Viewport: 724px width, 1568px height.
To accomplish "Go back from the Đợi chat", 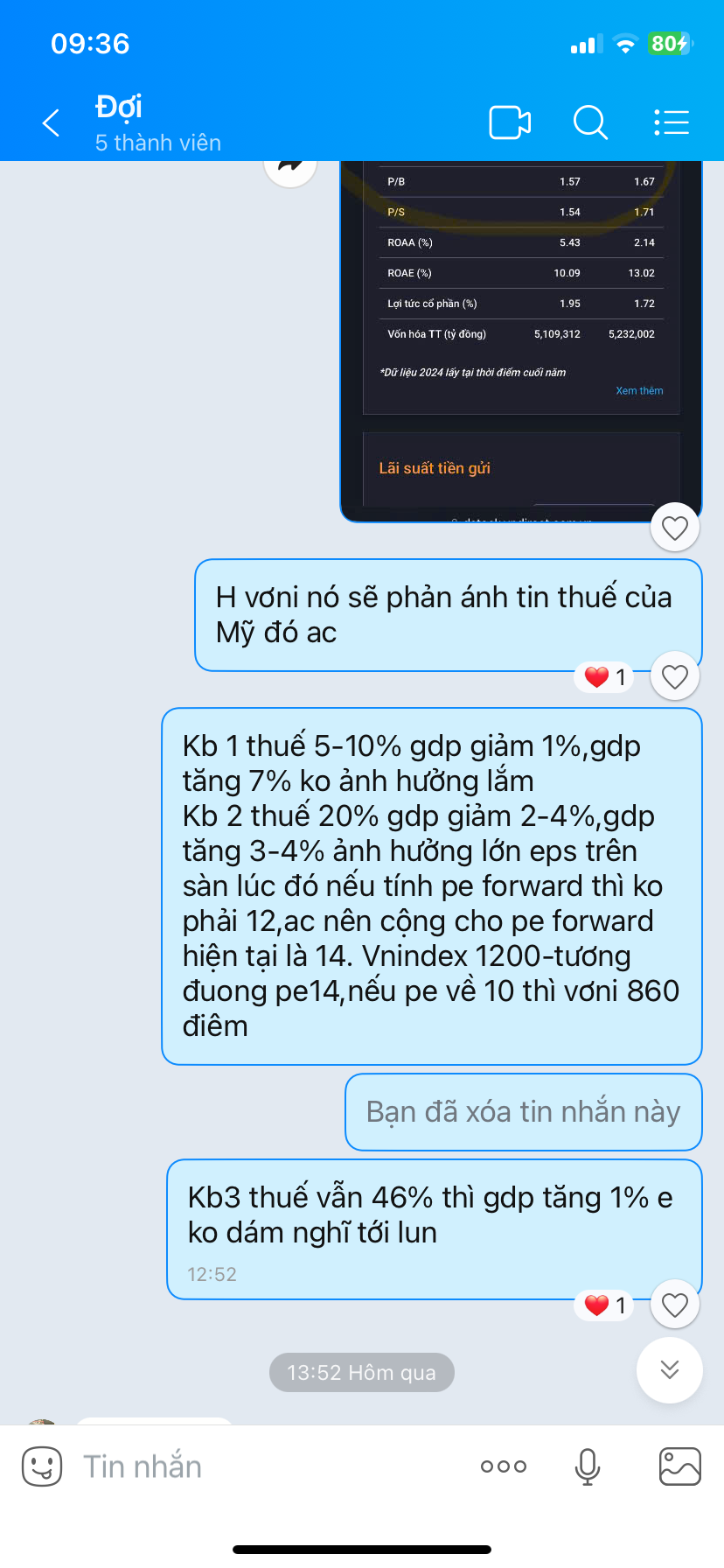I will pyautogui.click(x=51, y=122).
